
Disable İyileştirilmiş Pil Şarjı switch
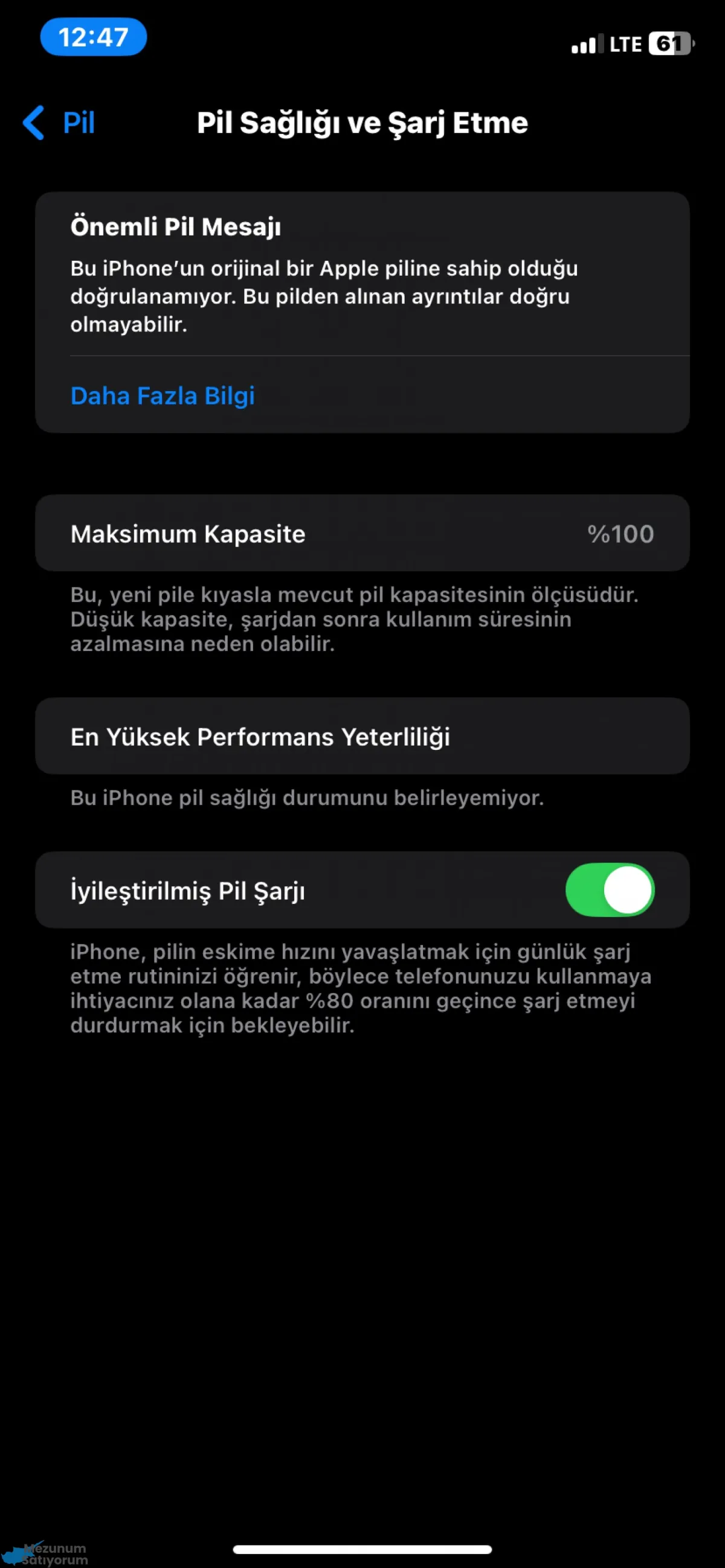[610, 890]
